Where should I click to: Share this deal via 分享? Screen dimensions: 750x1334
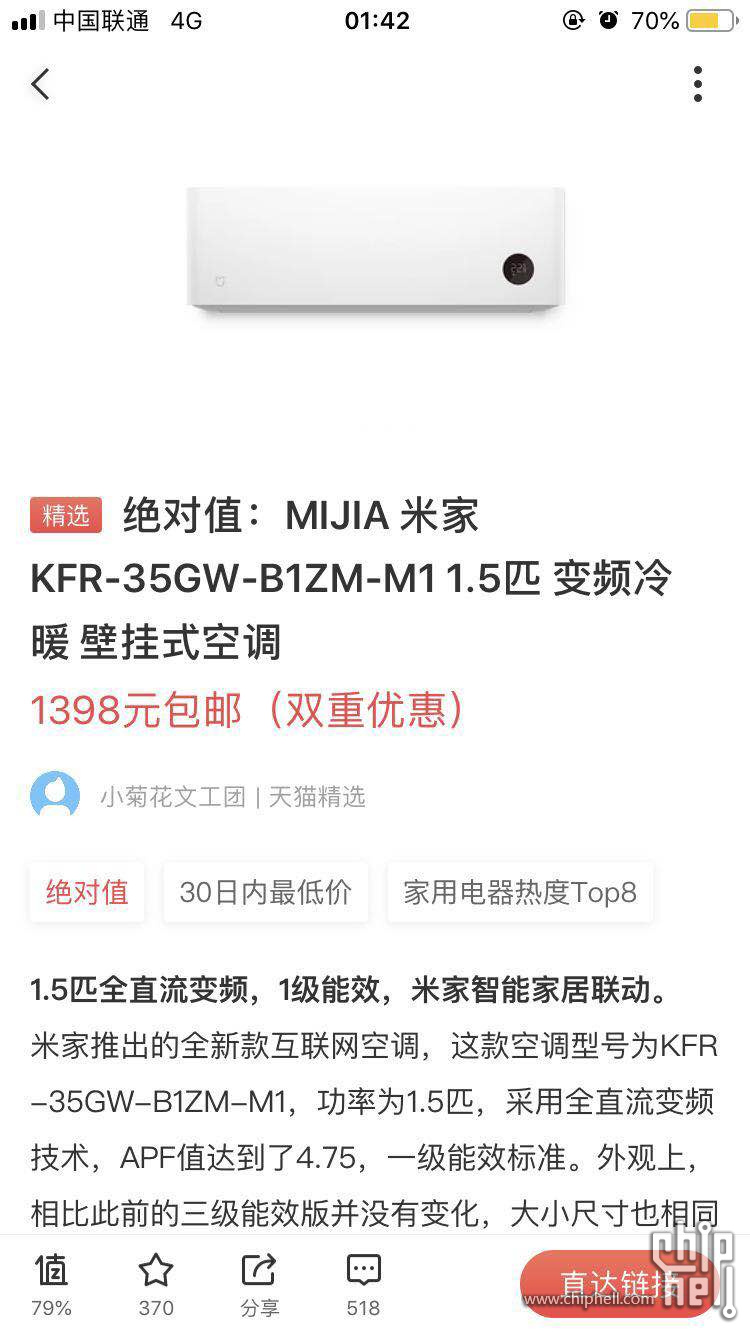click(x=259, y=1283)
